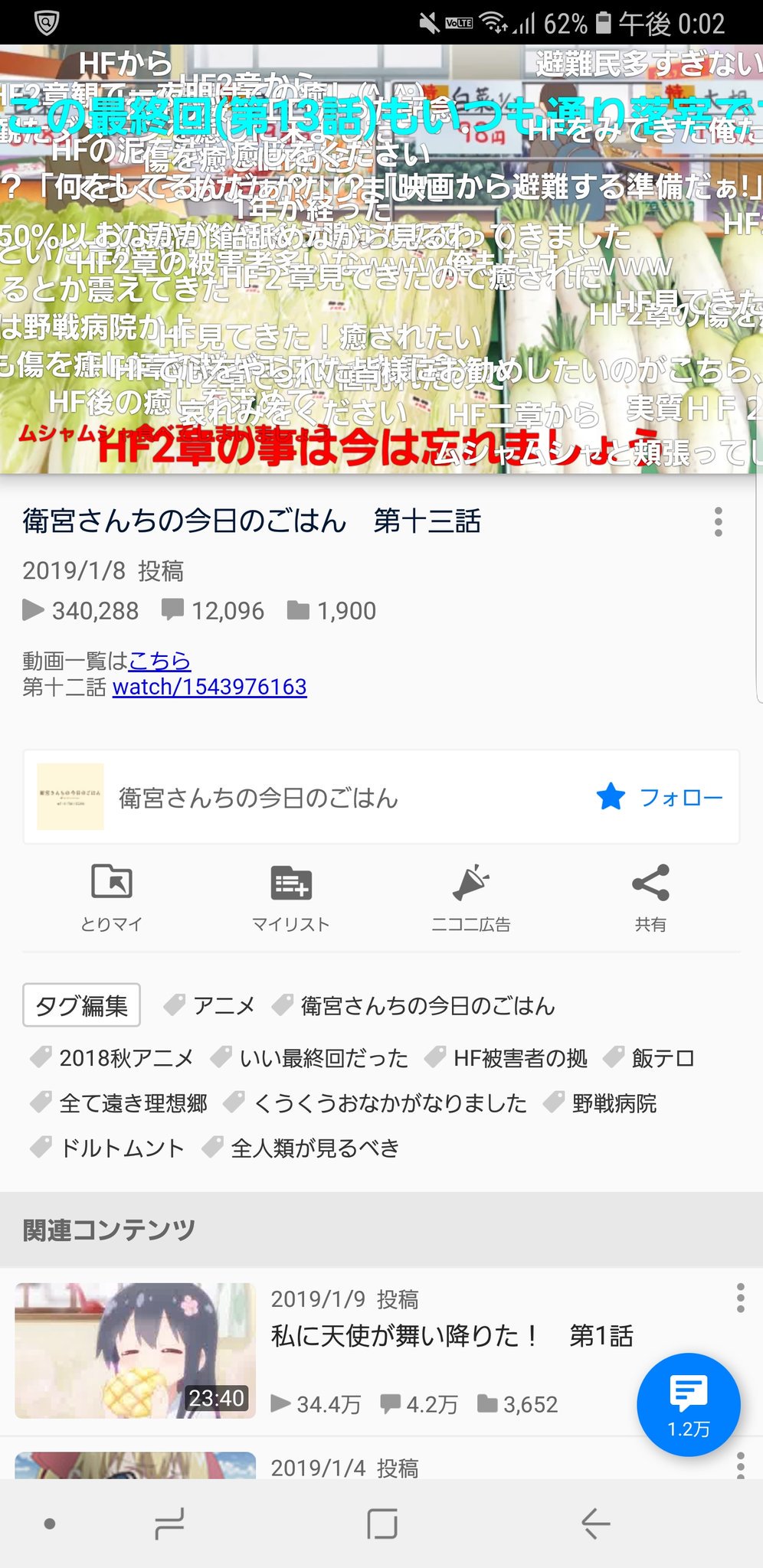Open related video 私に天使が舞い降りた！ 第1話

point(452,1336)
